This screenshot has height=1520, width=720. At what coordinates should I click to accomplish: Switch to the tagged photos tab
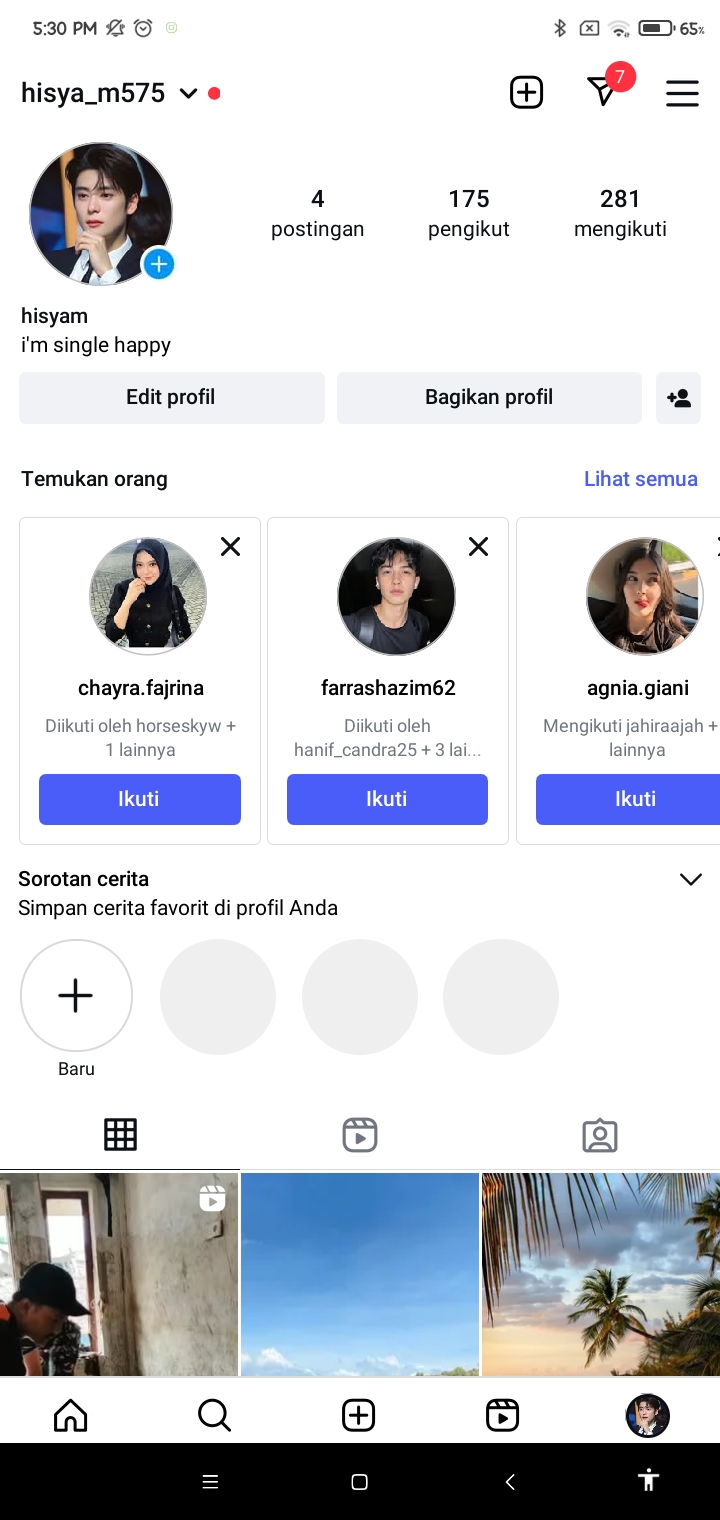[599, 1135]
